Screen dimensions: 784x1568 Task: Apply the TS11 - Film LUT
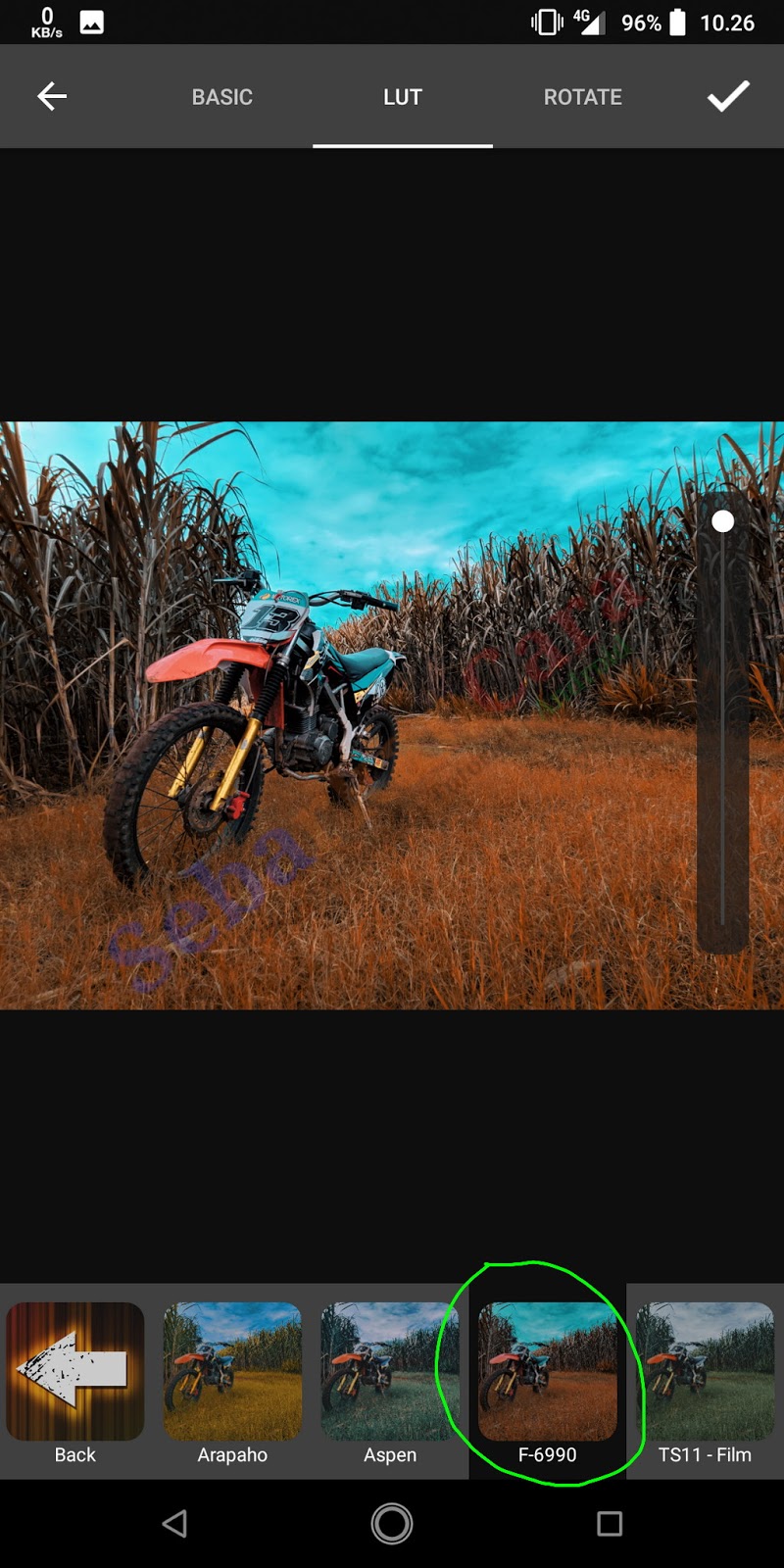click(x=705, y=1382)
